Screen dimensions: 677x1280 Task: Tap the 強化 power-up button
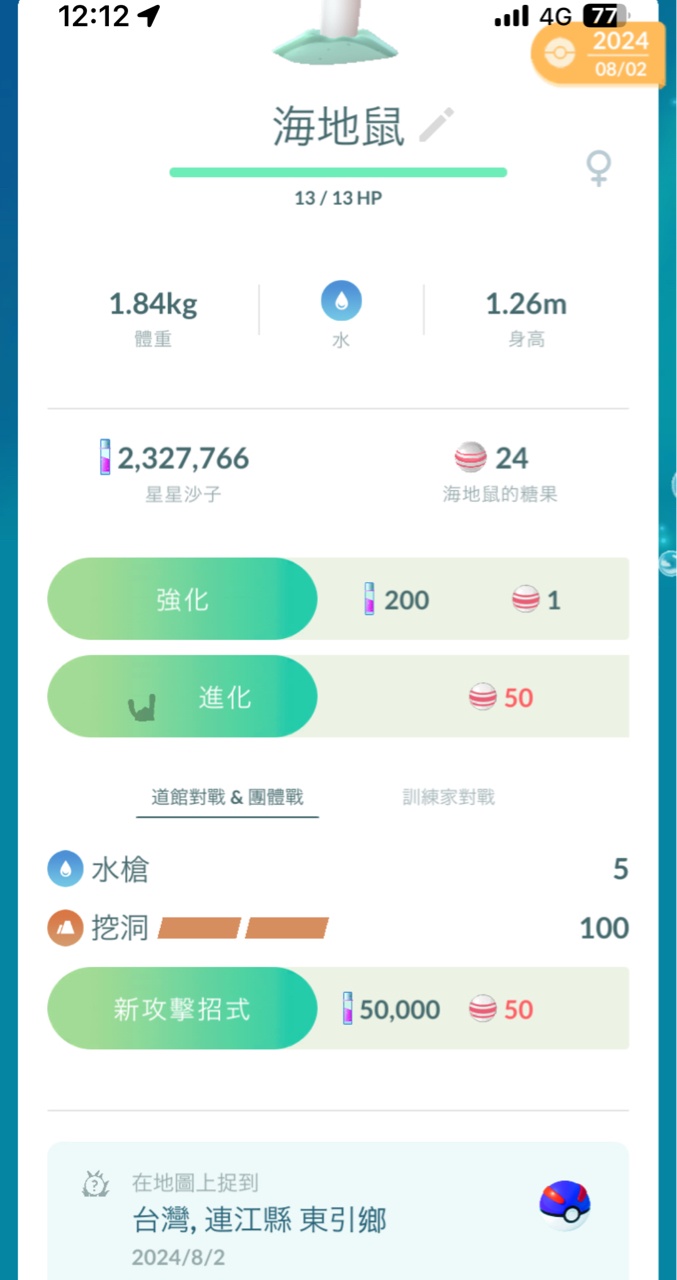tap(182, 599)
